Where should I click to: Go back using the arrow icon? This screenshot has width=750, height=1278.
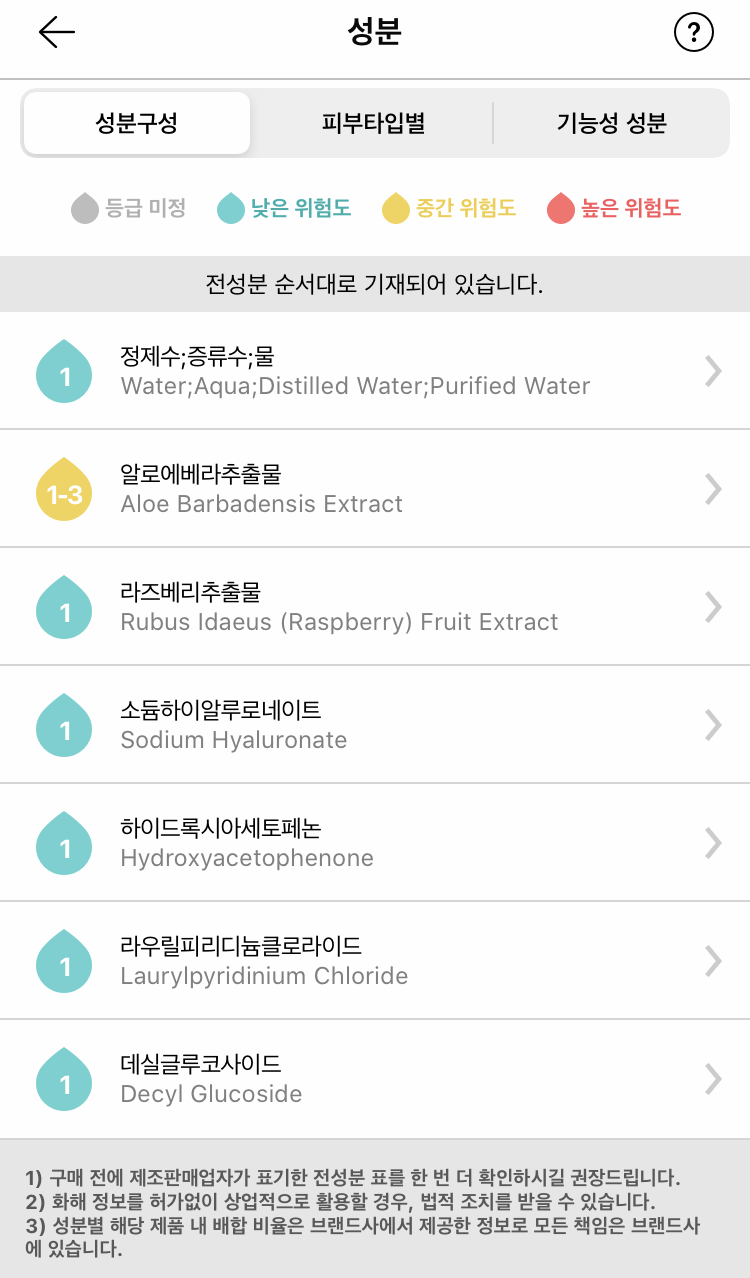[57, 33]
